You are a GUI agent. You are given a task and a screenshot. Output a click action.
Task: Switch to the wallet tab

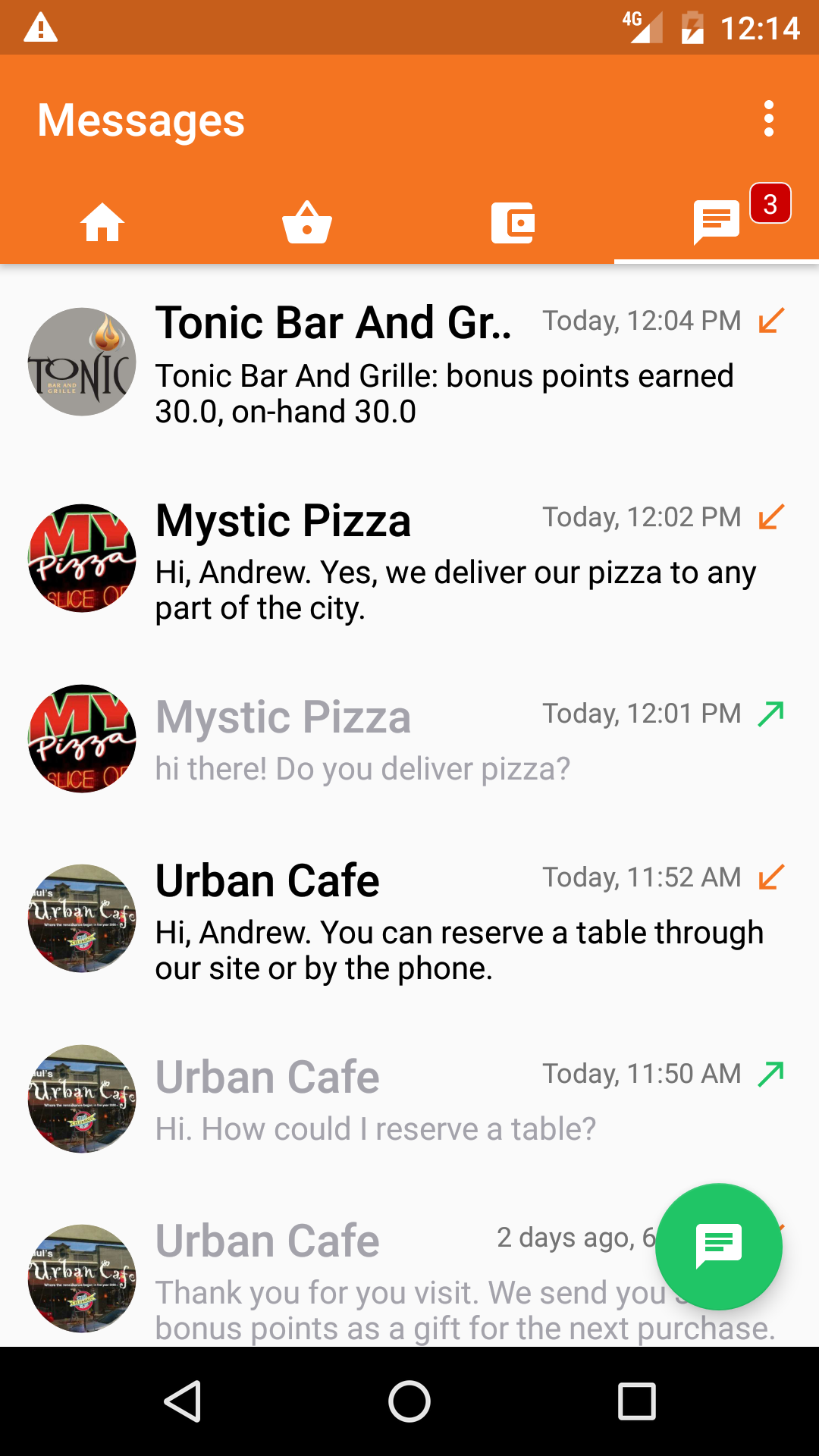[513, 223]
